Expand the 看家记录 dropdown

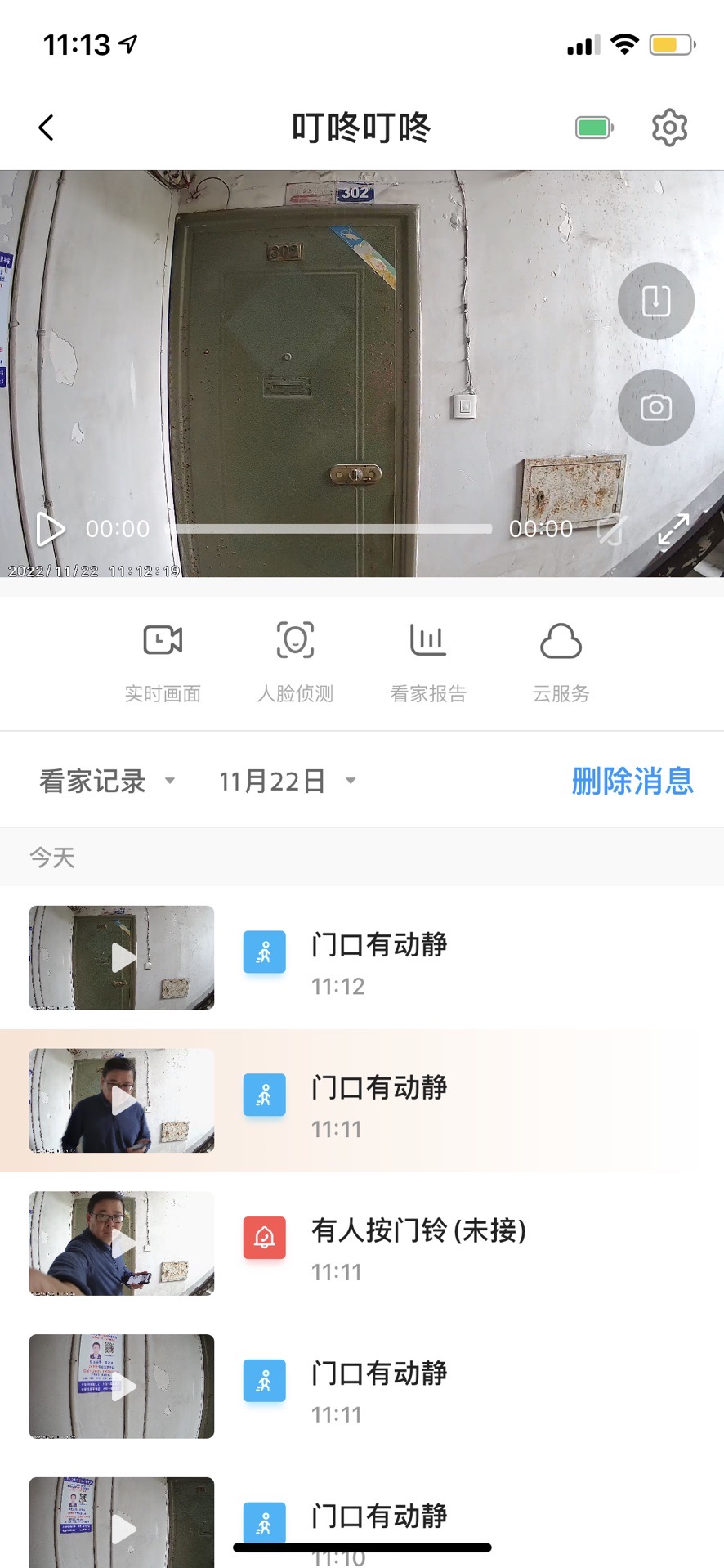coord(106,781)
